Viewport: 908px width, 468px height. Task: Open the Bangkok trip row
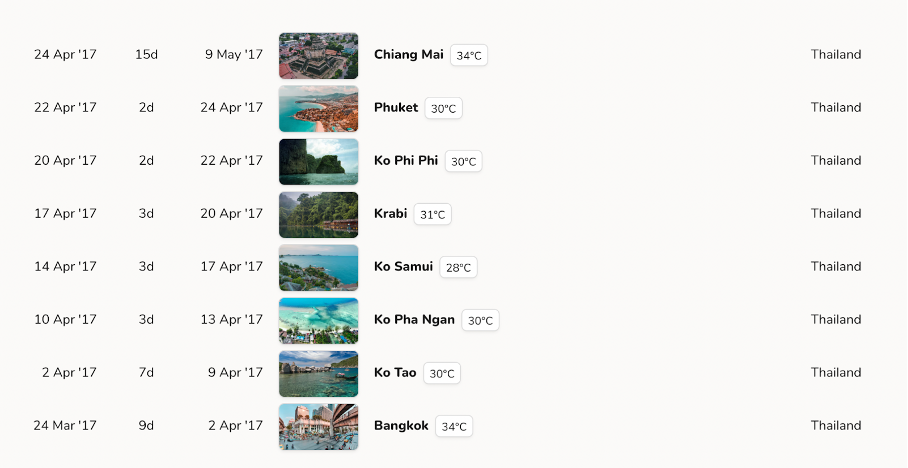401,426
